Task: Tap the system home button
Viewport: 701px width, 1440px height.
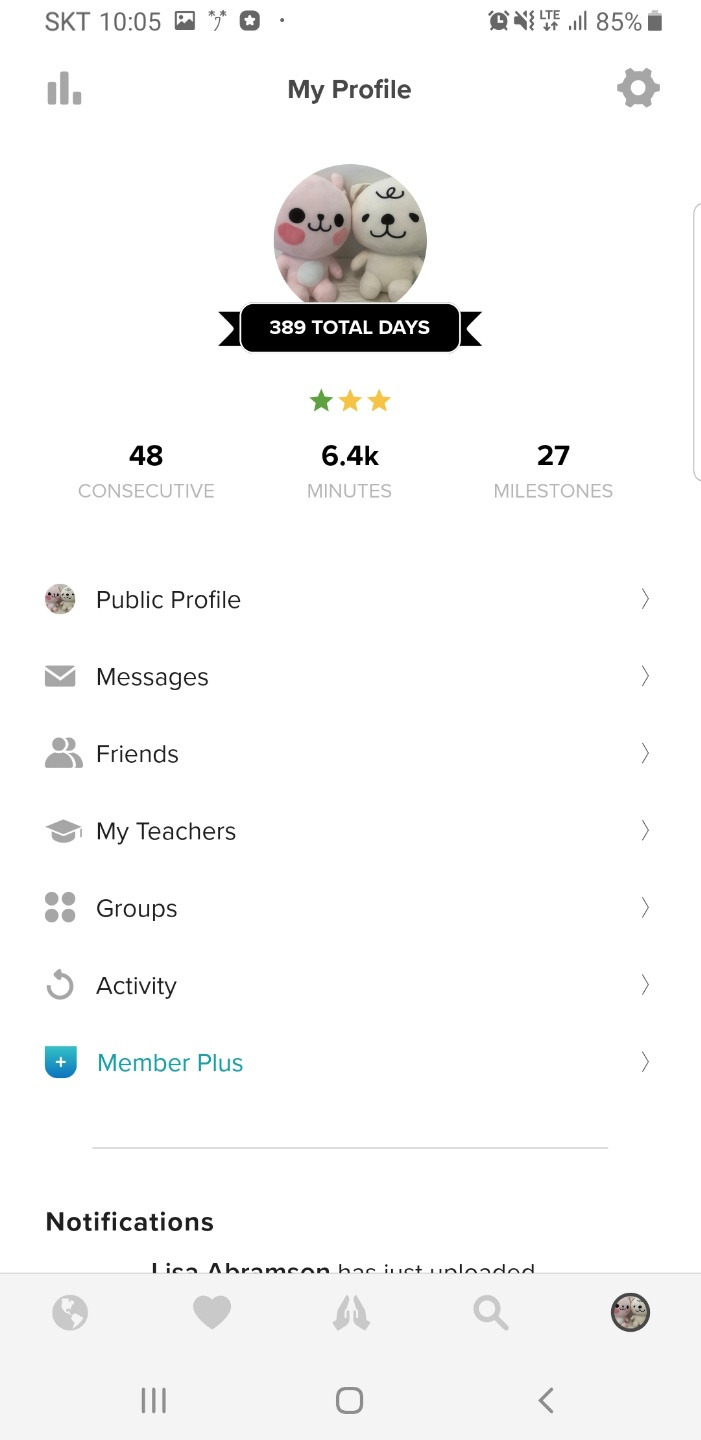Action: click(x=349, y=1400)
